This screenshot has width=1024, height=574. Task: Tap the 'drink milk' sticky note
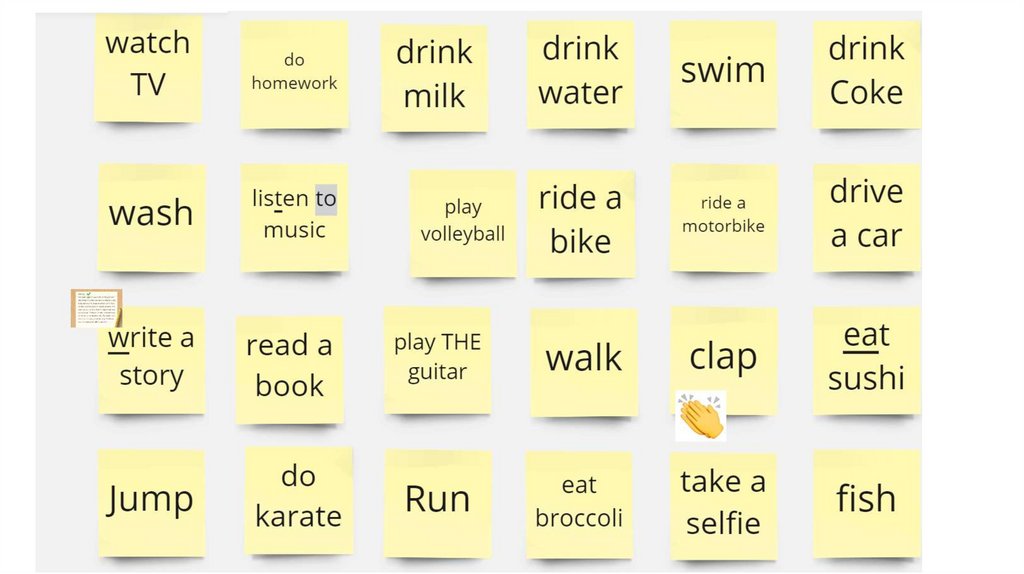[434, 77]
